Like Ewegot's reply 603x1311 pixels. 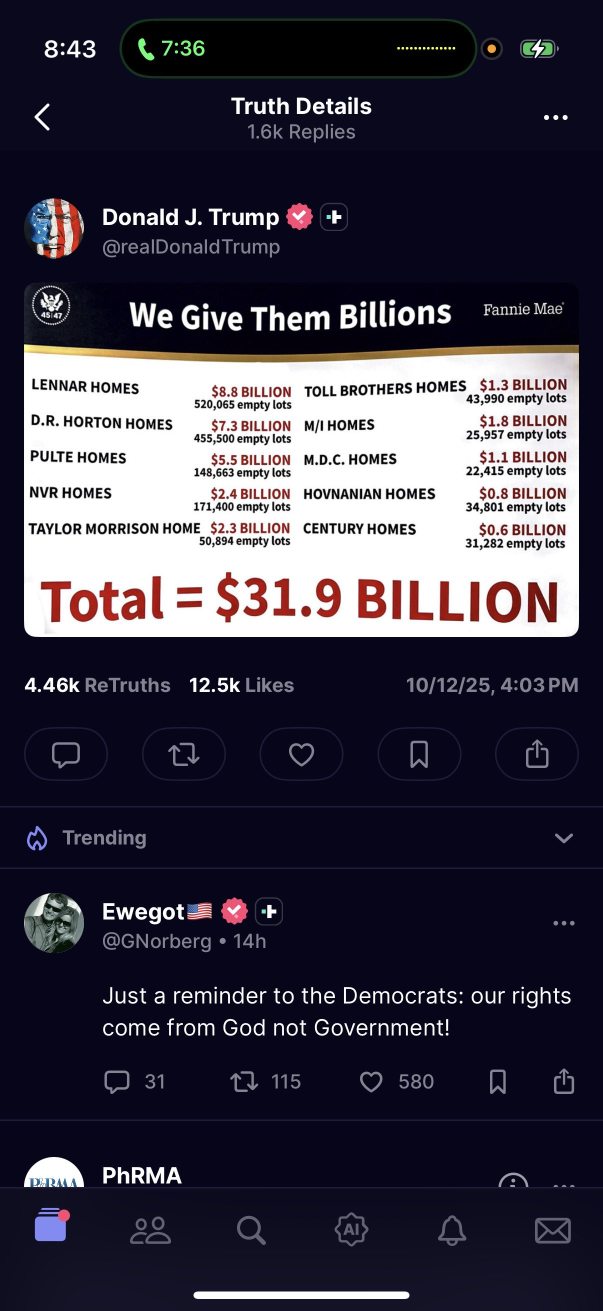point(372,1081)
